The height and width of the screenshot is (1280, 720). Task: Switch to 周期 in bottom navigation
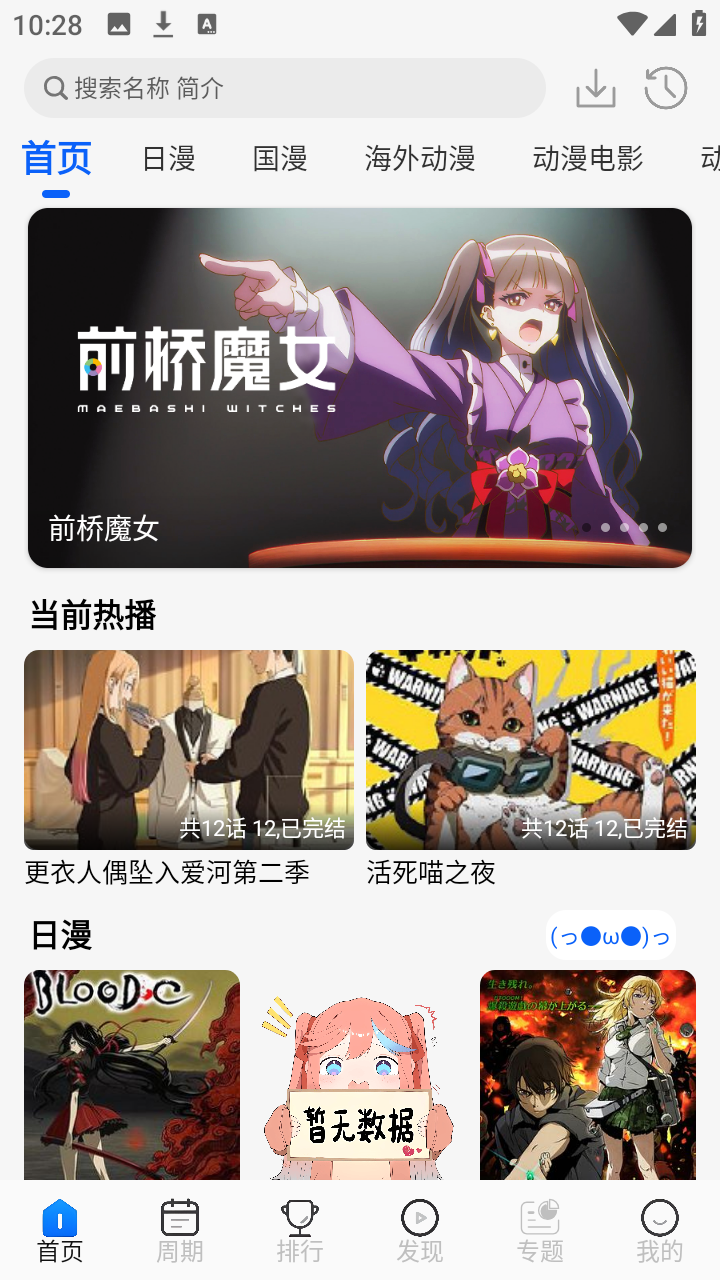coord(180,1232)
